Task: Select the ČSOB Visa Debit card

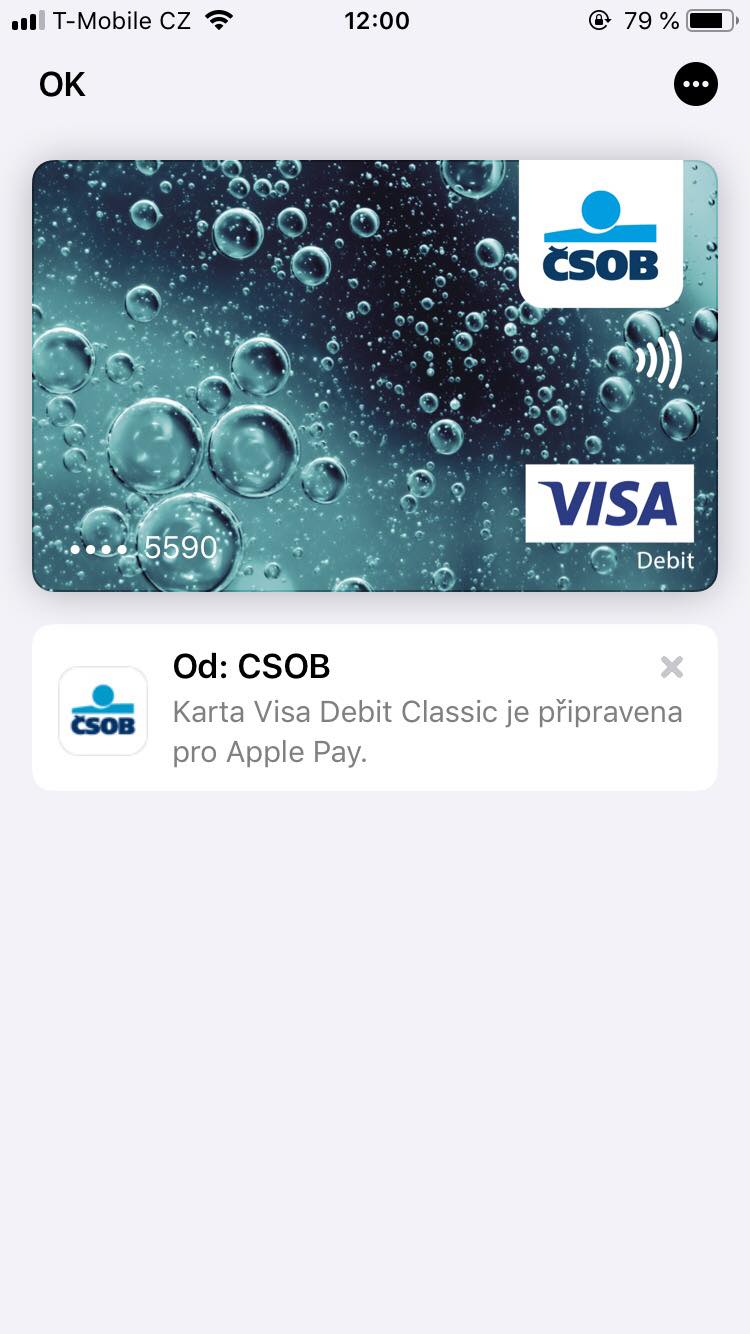Action: pos(374,375)
